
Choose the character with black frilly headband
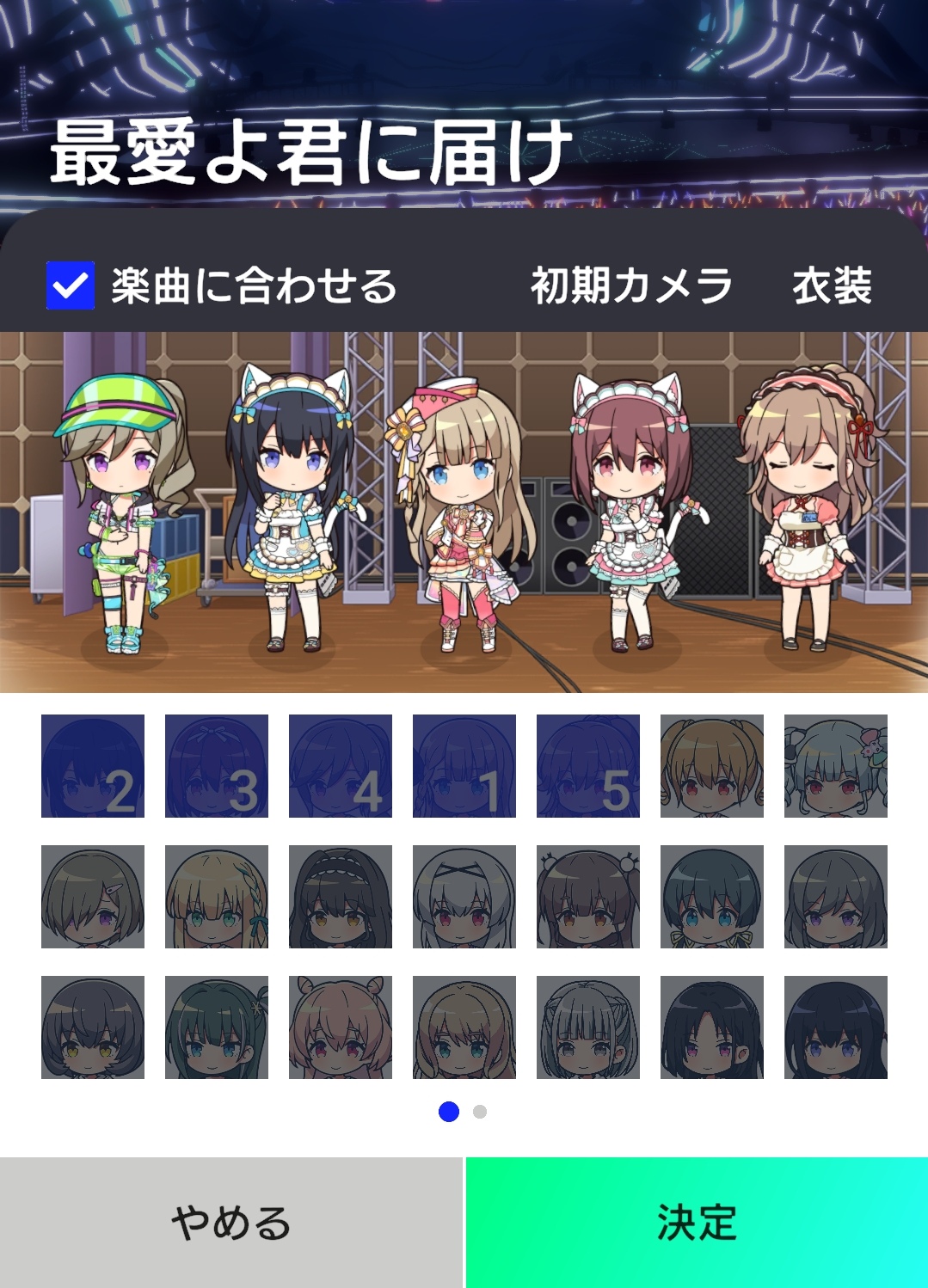[x=341, y=897]
